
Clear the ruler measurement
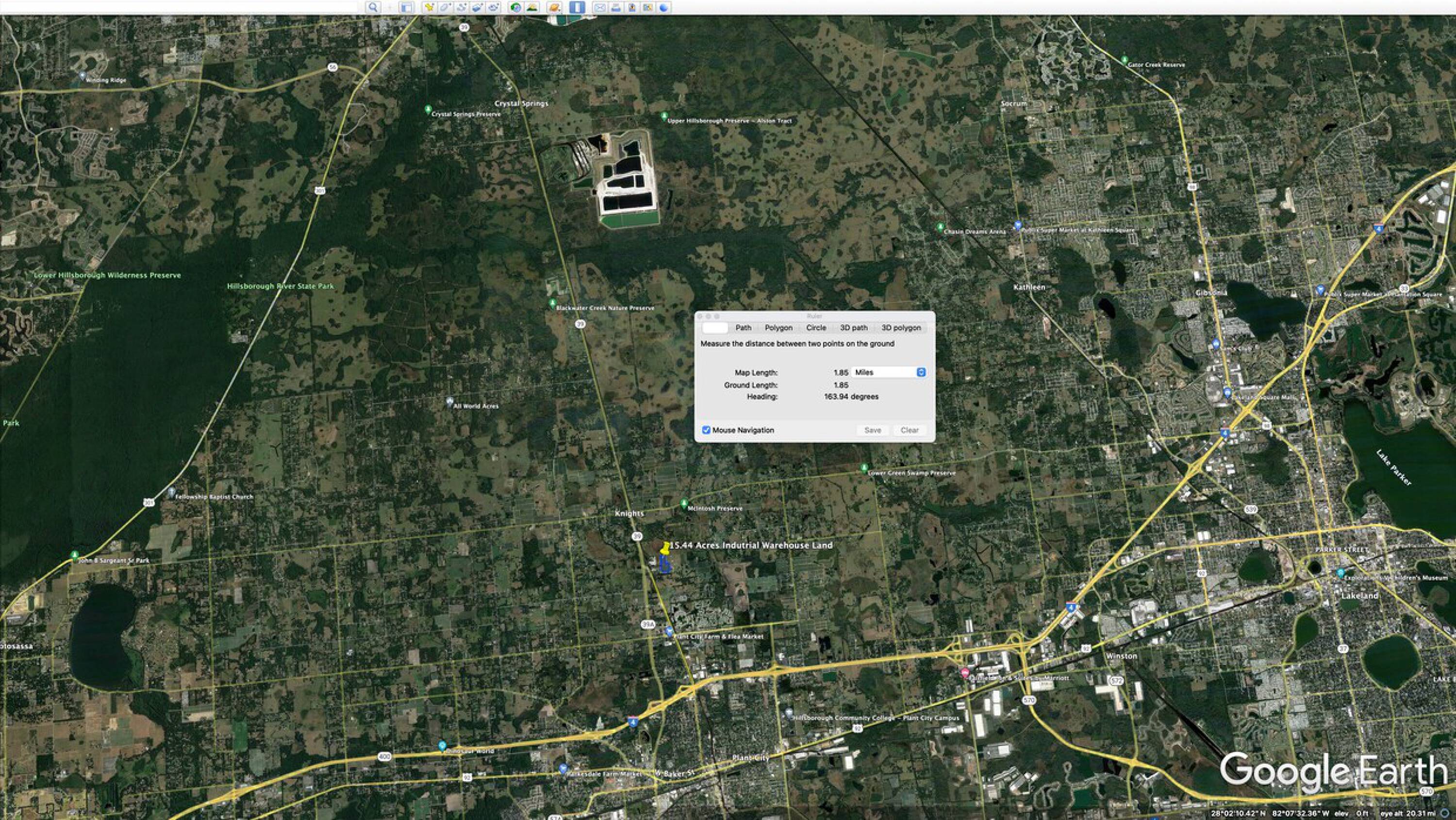pos(909,430)
